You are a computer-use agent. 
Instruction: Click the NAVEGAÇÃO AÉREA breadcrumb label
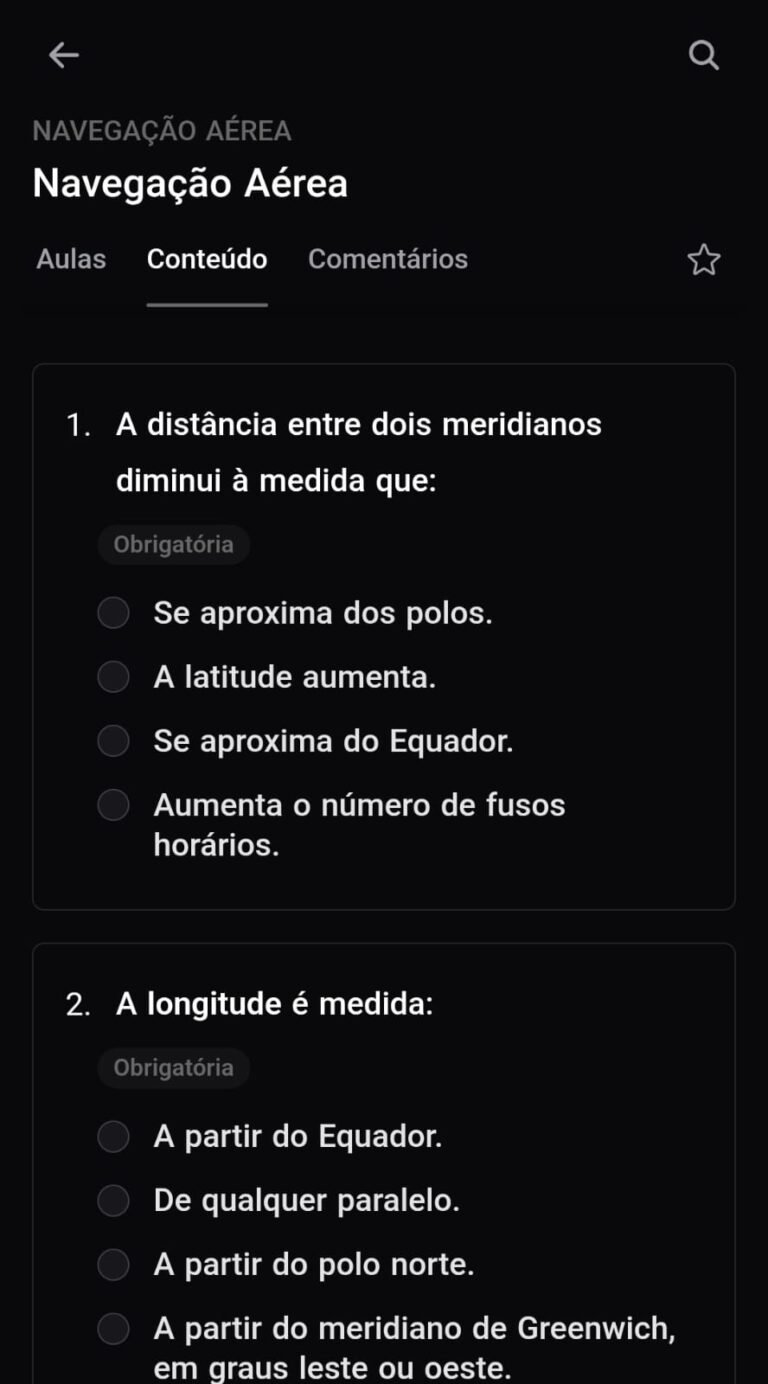click(x=162, y=130)
